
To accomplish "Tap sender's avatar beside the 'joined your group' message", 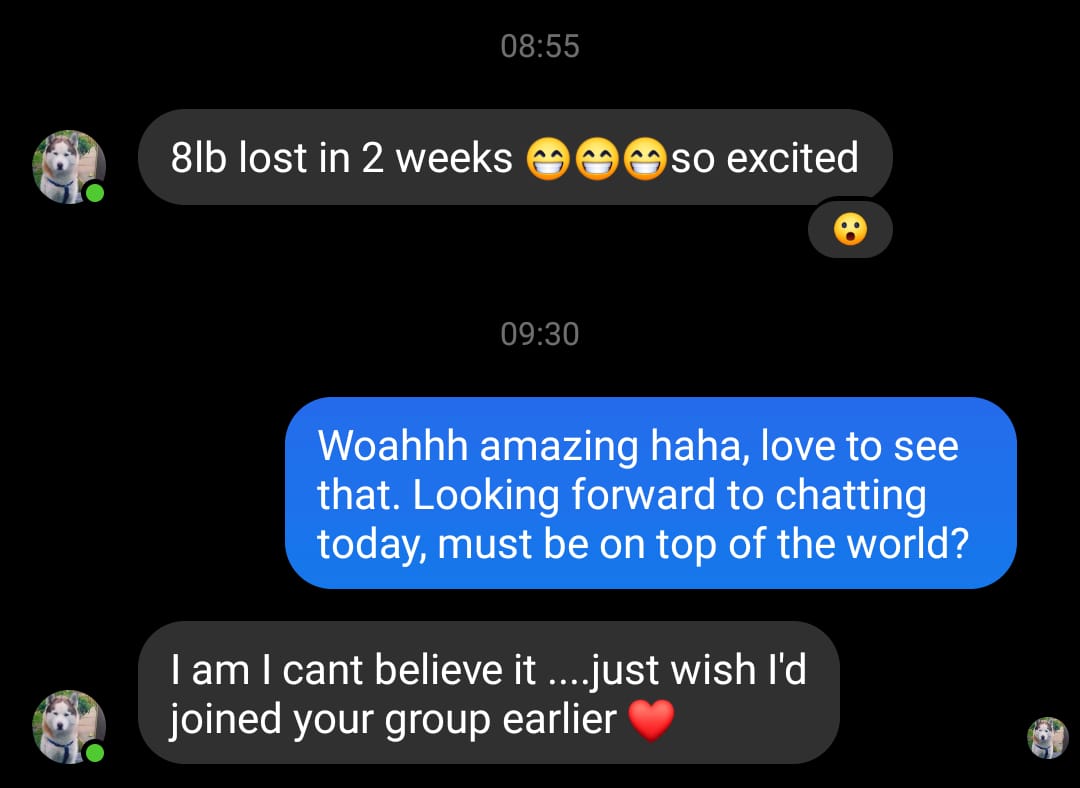I will pyautogui.click(x=69, y=727).
